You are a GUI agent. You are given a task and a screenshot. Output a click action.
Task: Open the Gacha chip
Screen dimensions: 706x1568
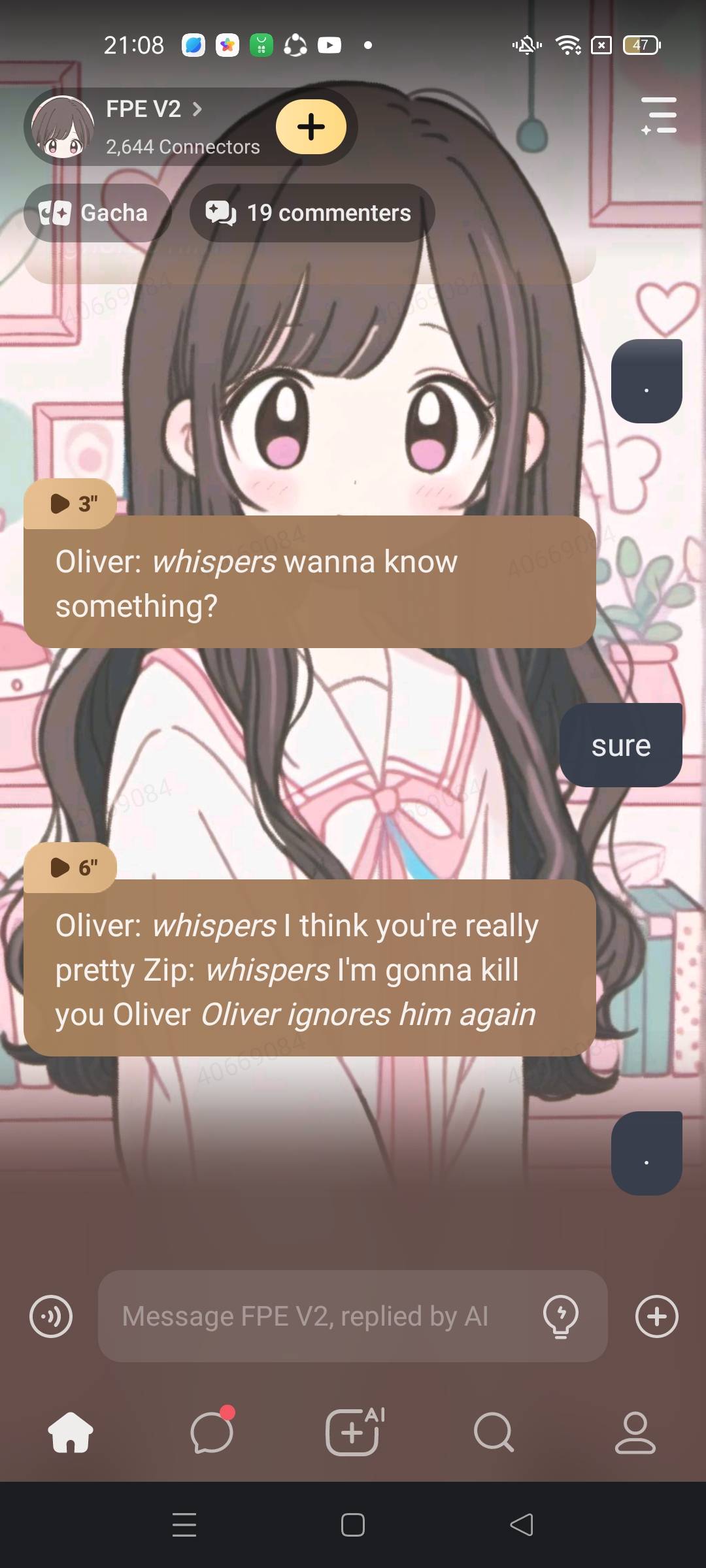(x=97, y=213)
